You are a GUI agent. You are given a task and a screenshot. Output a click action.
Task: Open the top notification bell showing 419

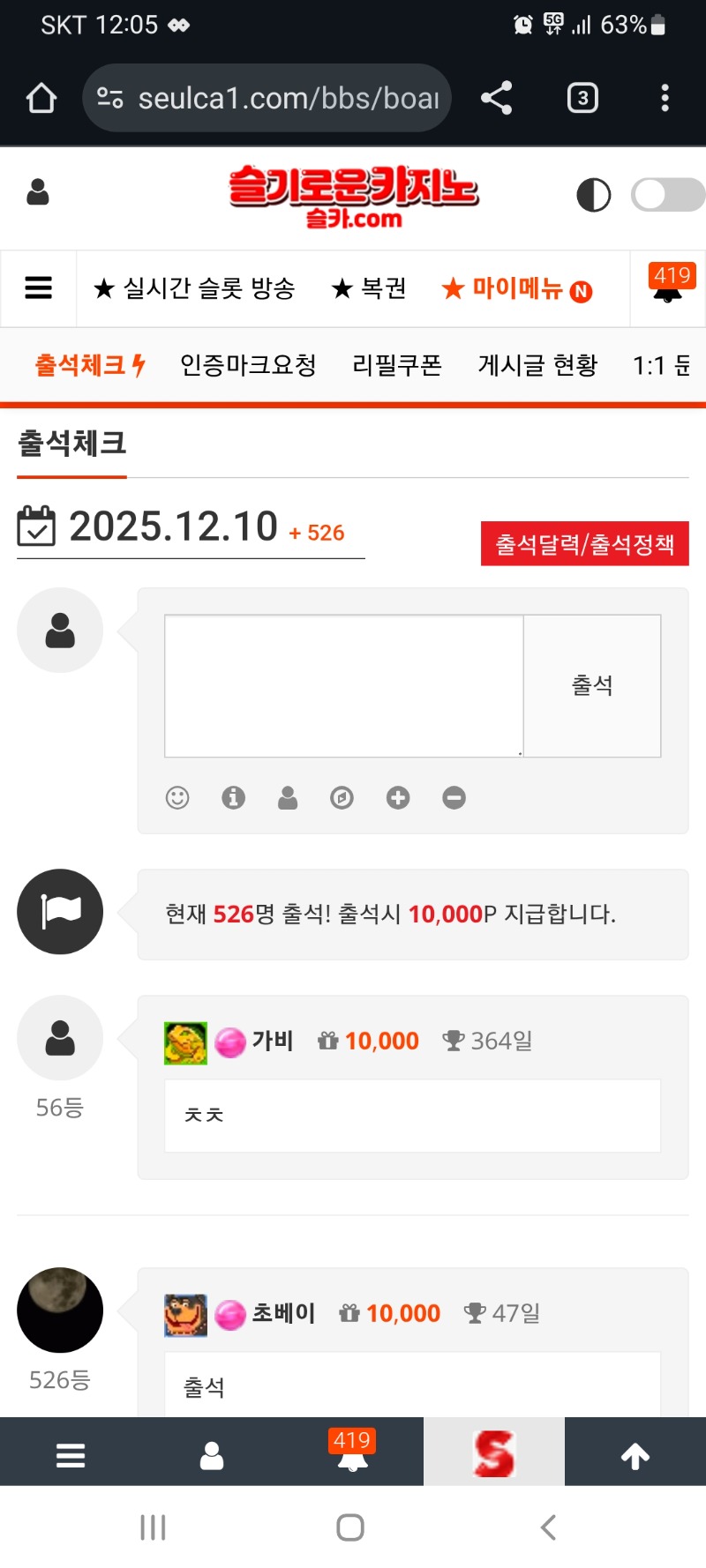tap(668, 286)
